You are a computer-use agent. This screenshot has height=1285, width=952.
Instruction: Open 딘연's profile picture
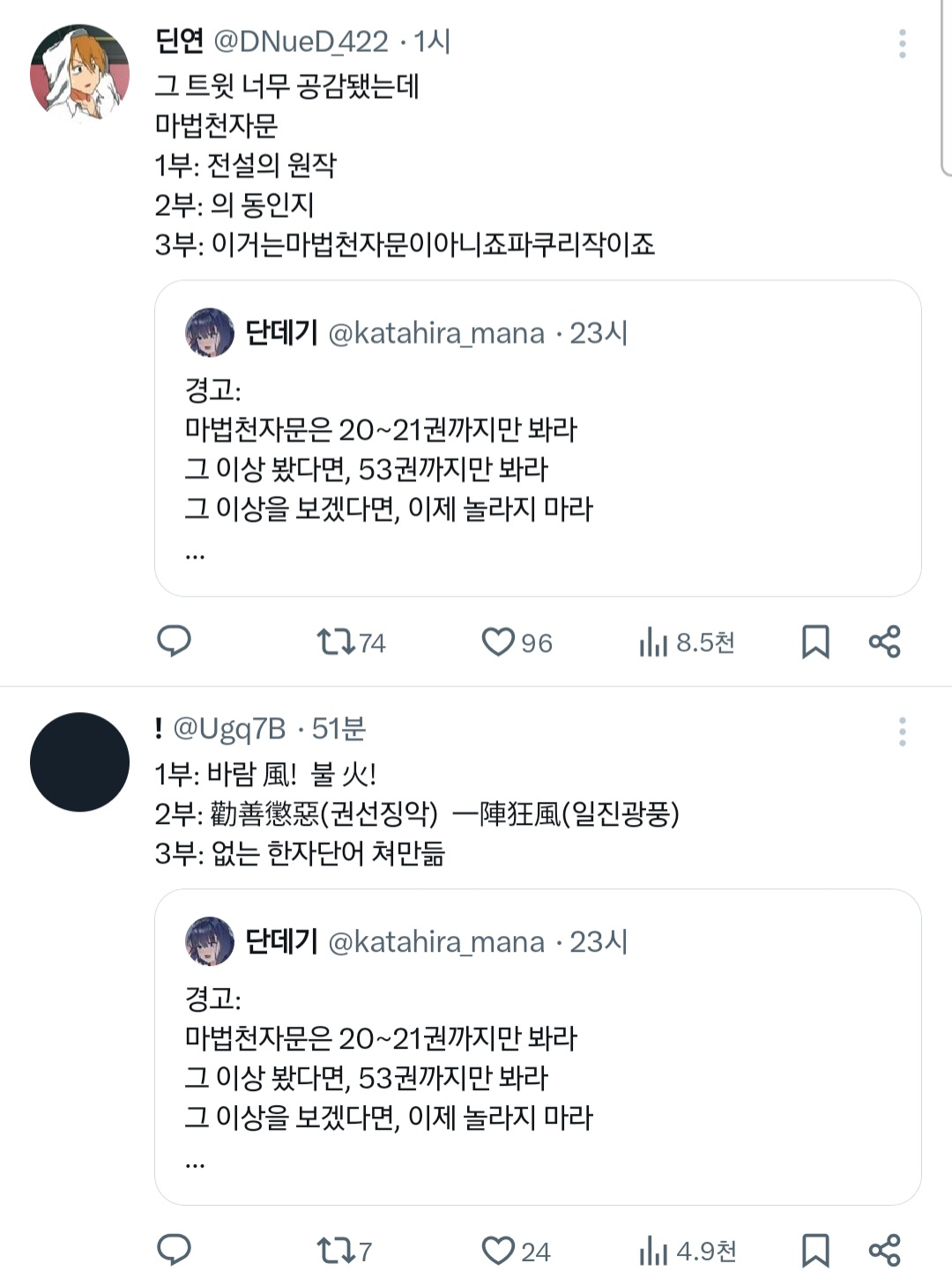(x=79, y=72)
